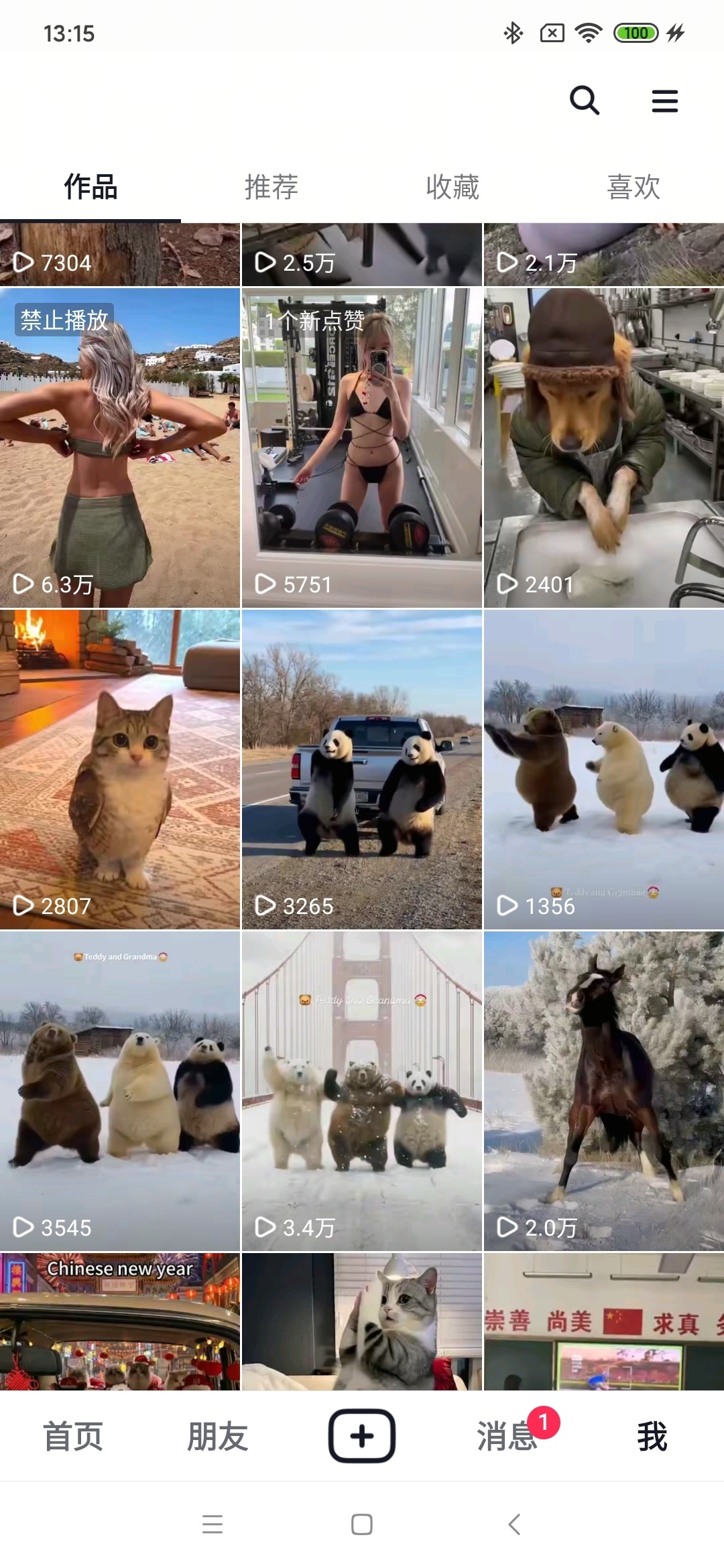Go to the 首页 tab

point(72,1436)
